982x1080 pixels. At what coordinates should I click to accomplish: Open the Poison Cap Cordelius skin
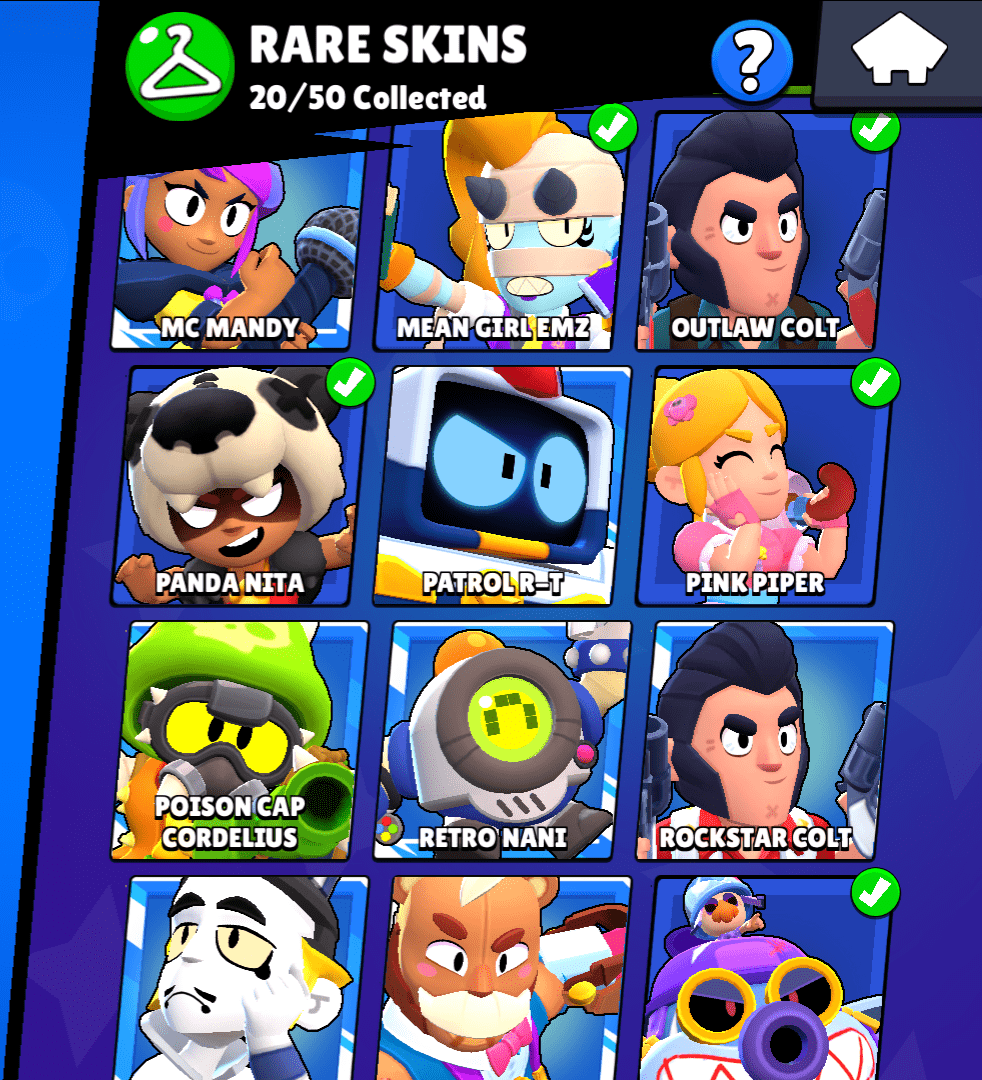[238, 740]
